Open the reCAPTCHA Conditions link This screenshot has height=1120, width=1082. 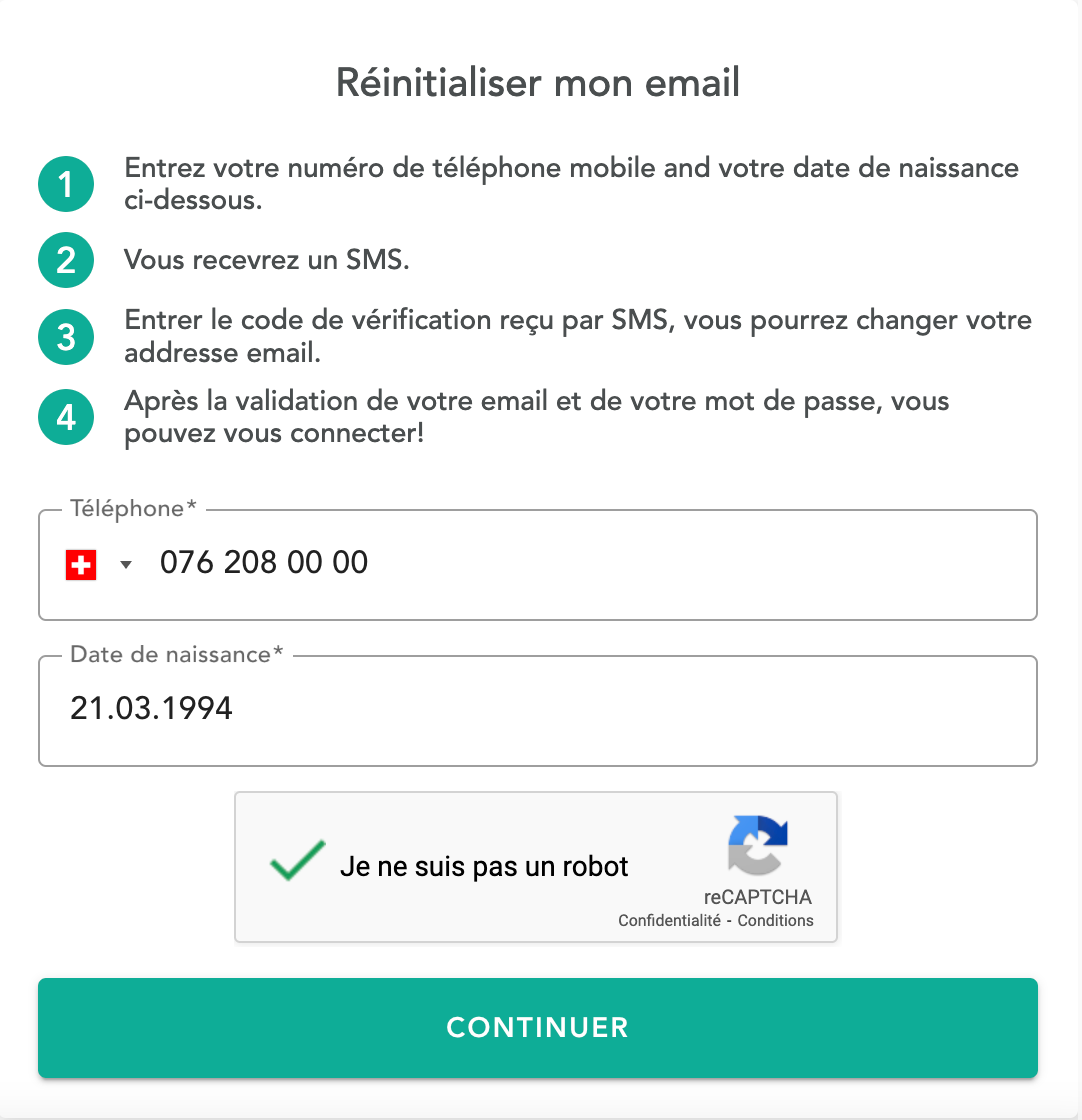tap(775, 921)
